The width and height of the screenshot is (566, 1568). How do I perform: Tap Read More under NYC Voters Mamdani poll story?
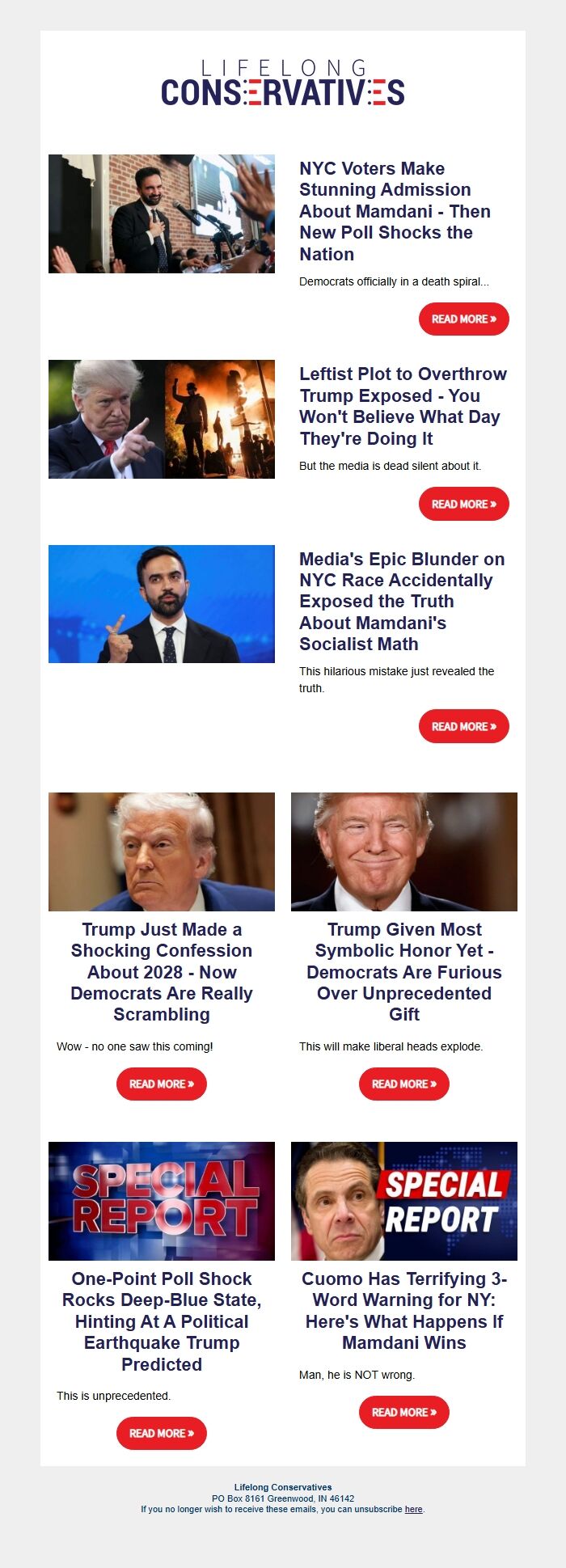[x=463, y=319]
